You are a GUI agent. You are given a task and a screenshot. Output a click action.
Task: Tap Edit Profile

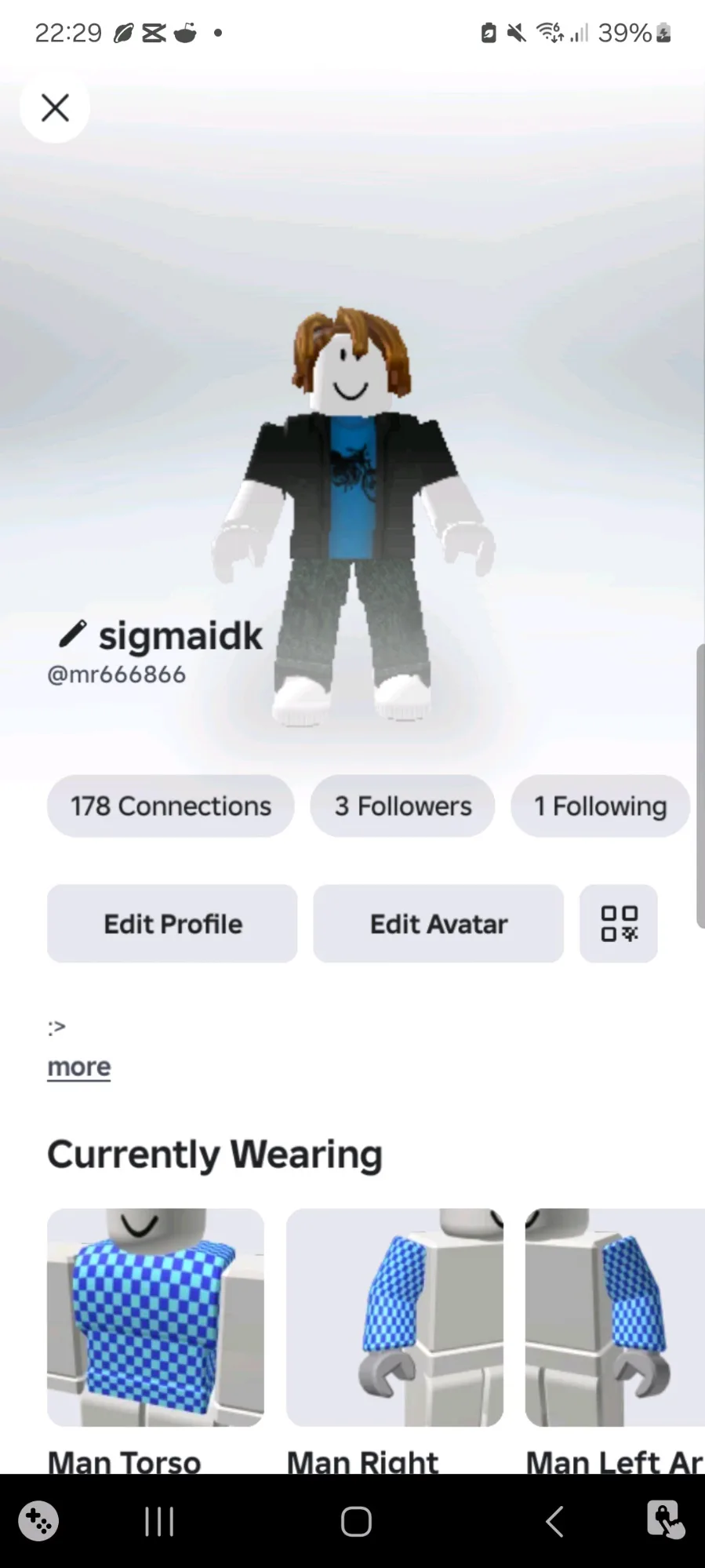tap(173, 923)
